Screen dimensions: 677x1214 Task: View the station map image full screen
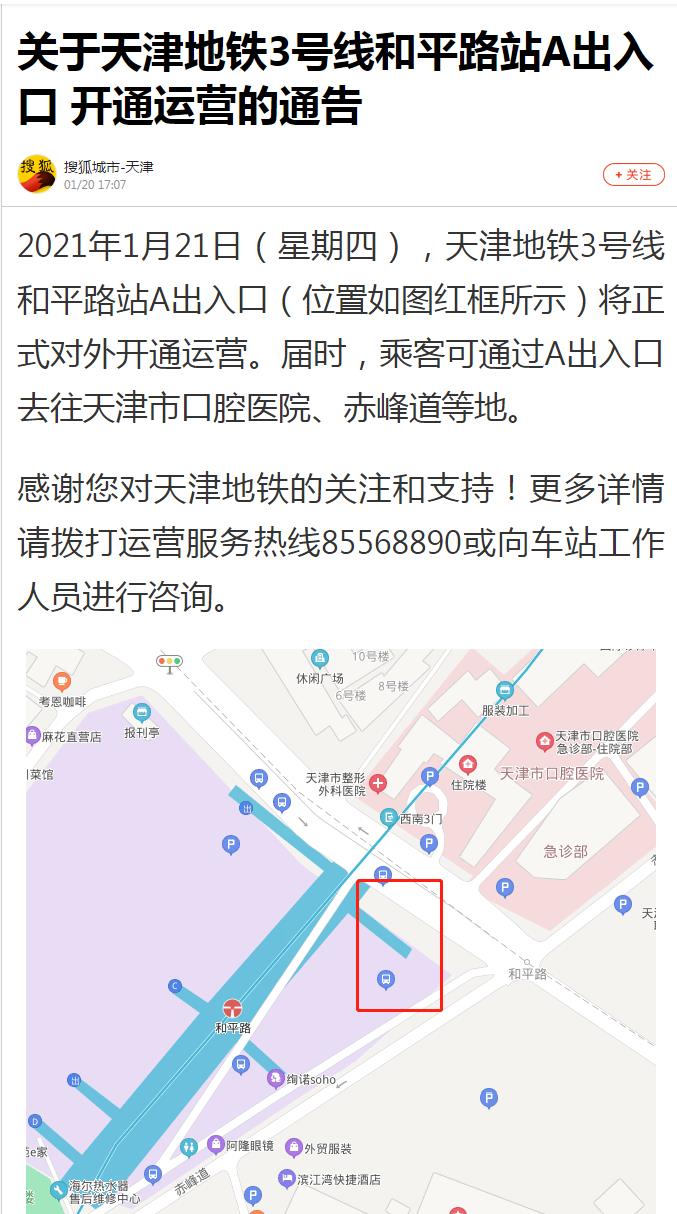tap(340, 930)
